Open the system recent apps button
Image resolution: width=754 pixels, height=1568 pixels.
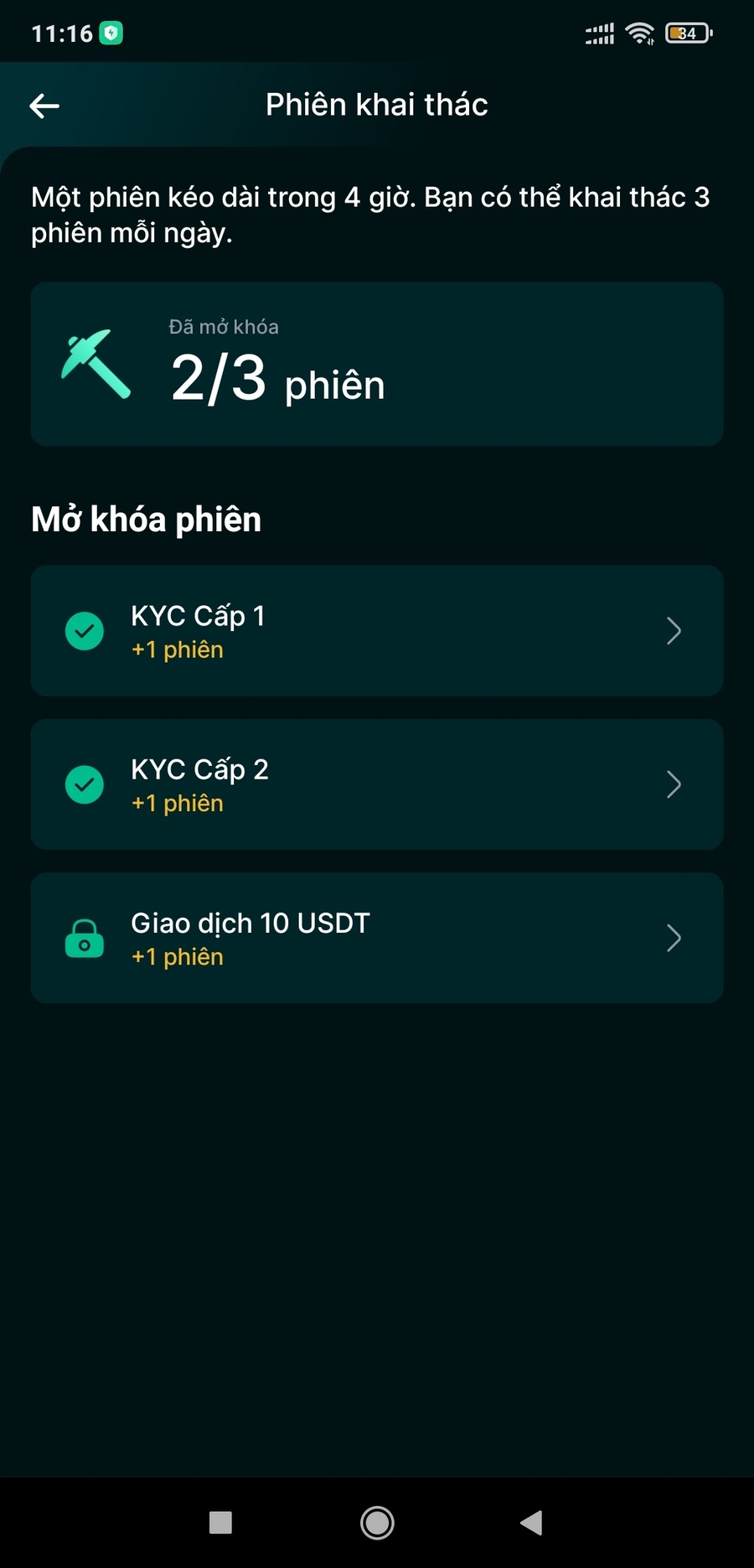pos(220,1523)
